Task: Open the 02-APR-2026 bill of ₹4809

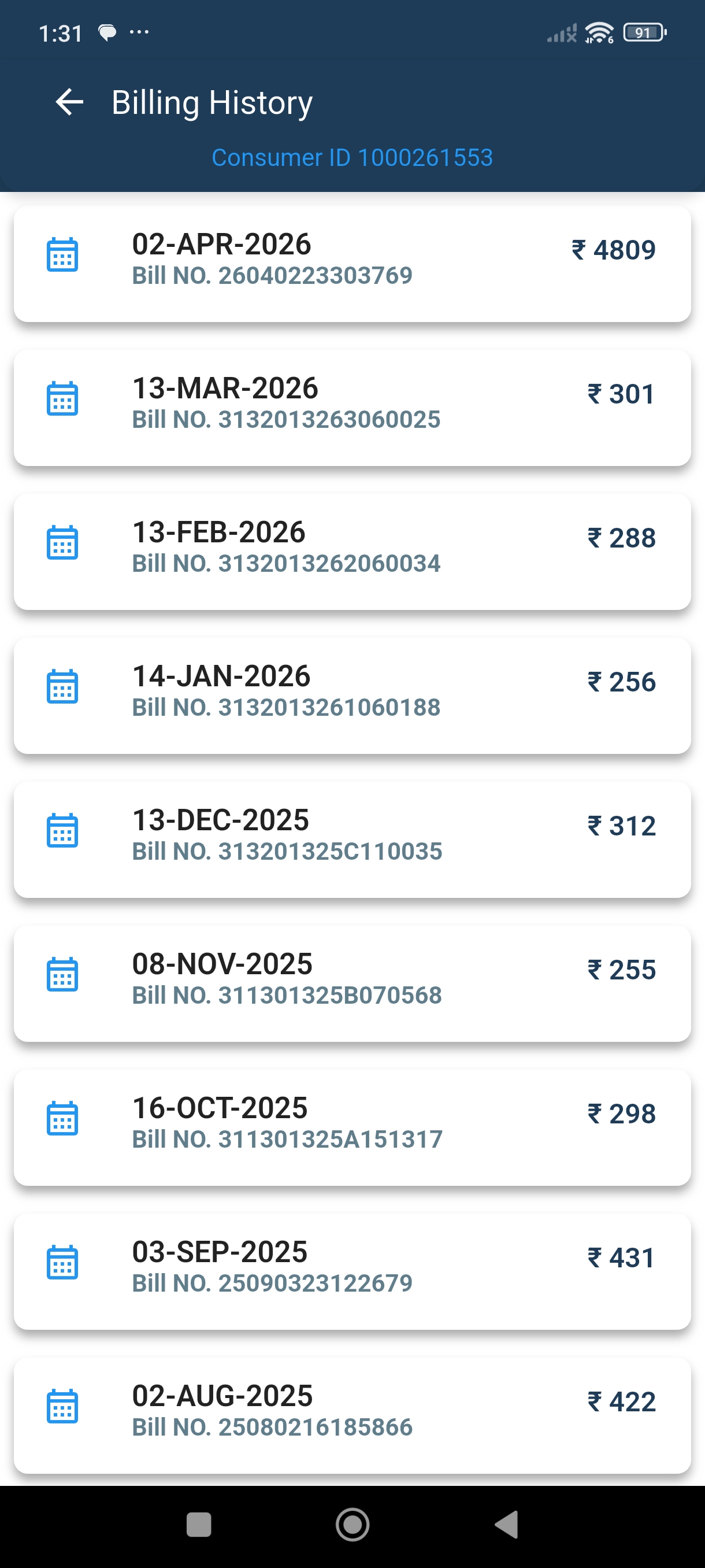Action: coord(352,264)
